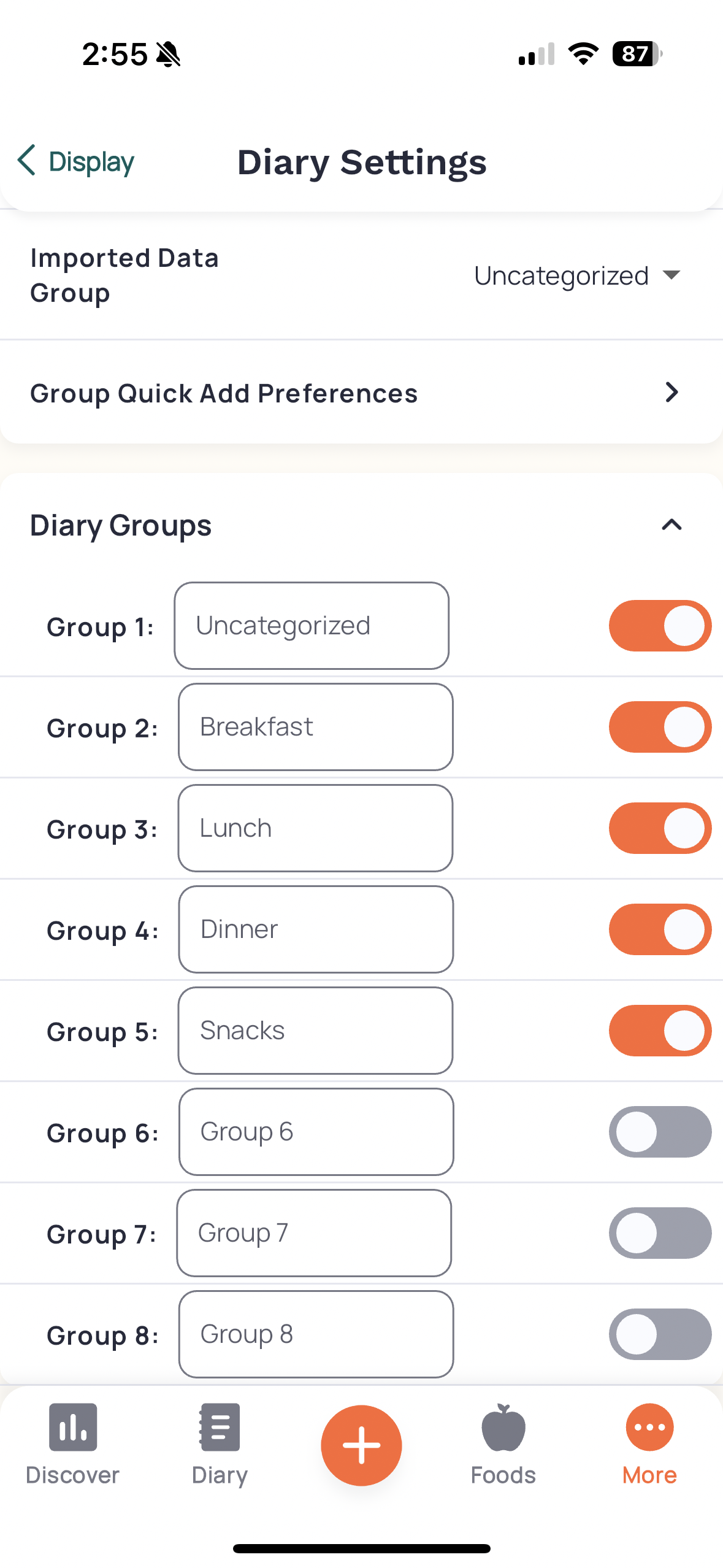Tap the orange plus button

point(361,1445)
